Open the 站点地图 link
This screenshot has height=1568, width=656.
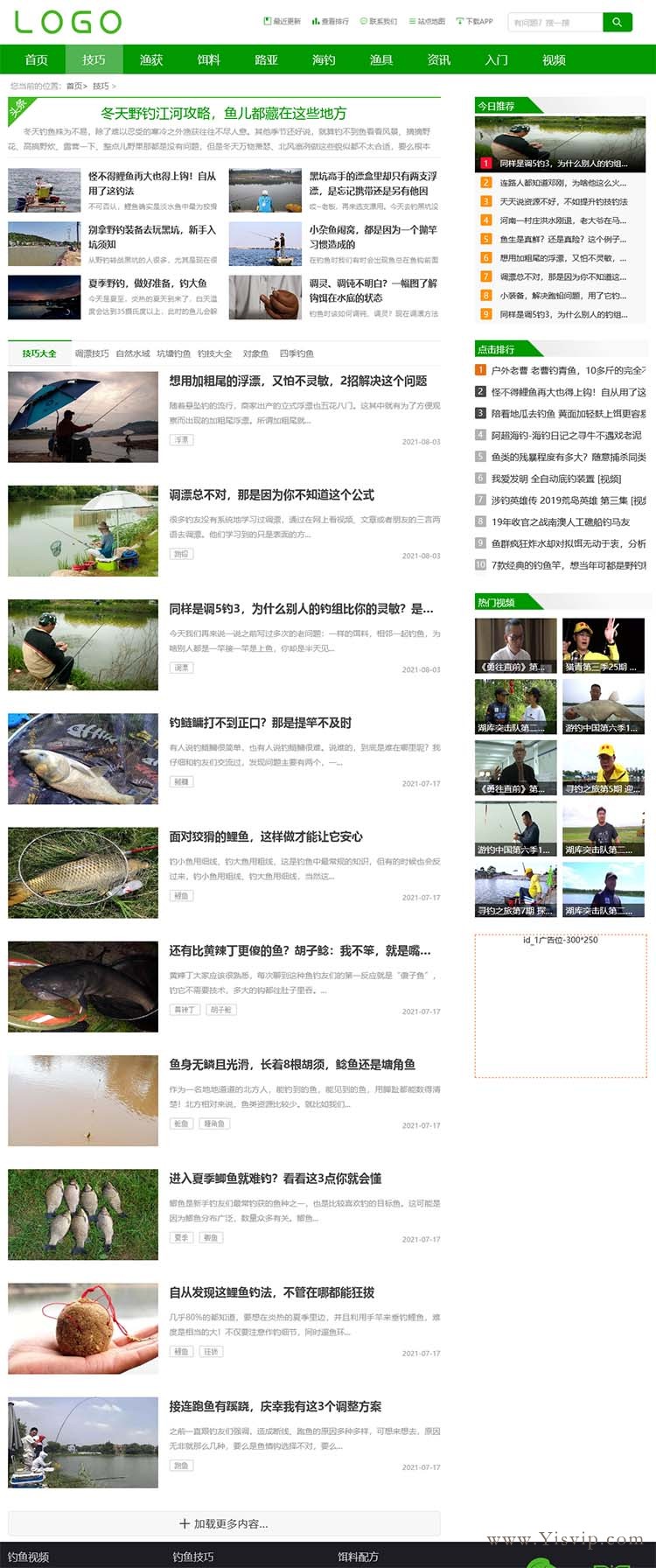(427, 21)
